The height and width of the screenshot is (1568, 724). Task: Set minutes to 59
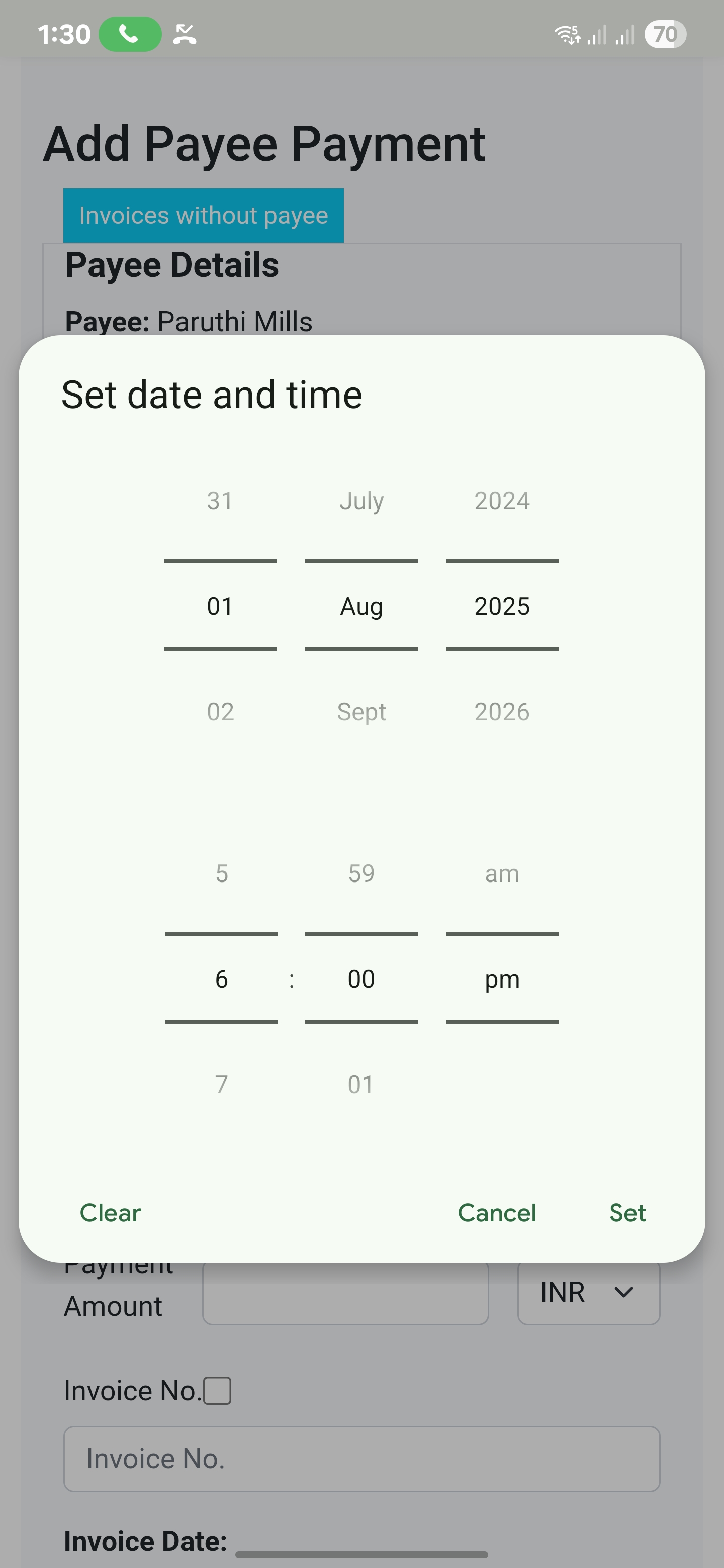click(361, 873)
